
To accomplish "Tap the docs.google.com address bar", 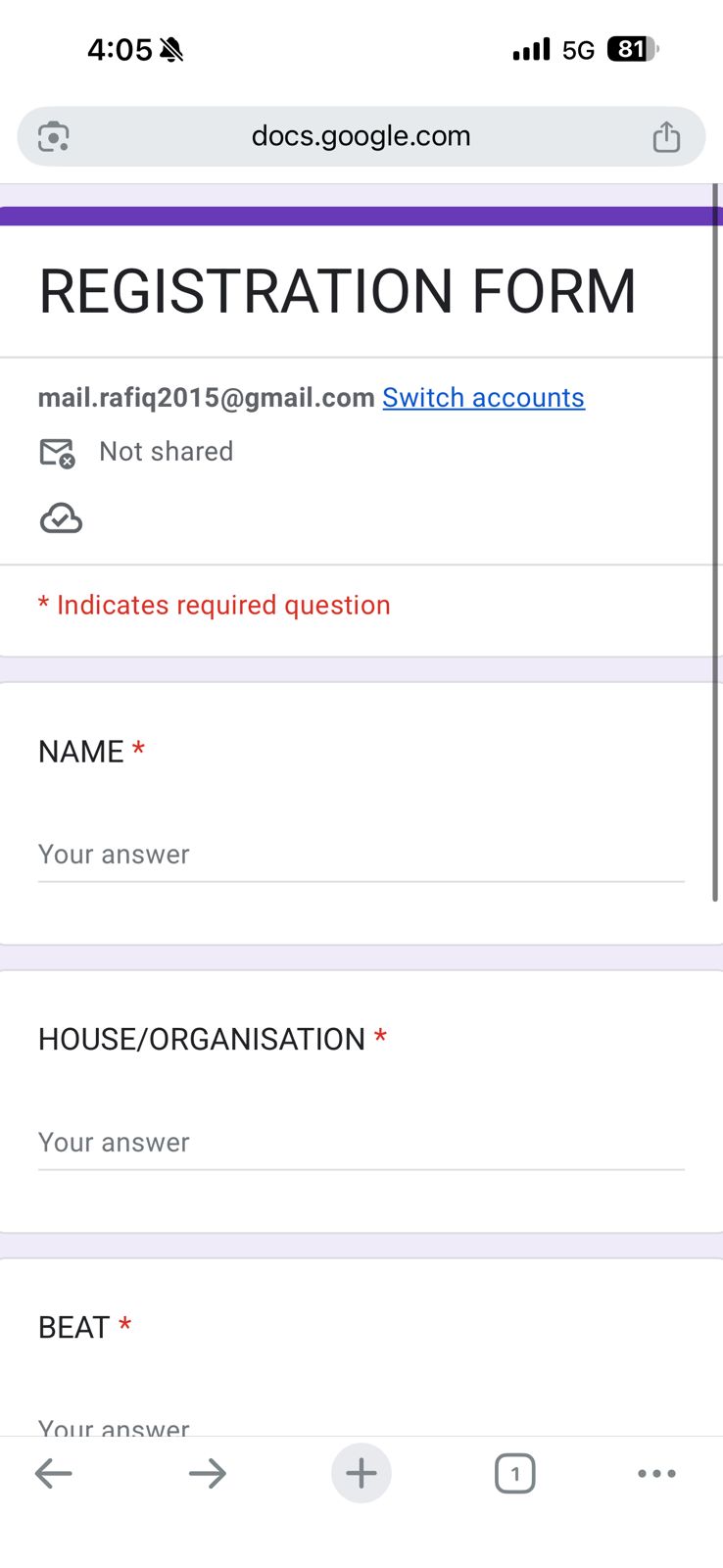I will coord(361,136).
